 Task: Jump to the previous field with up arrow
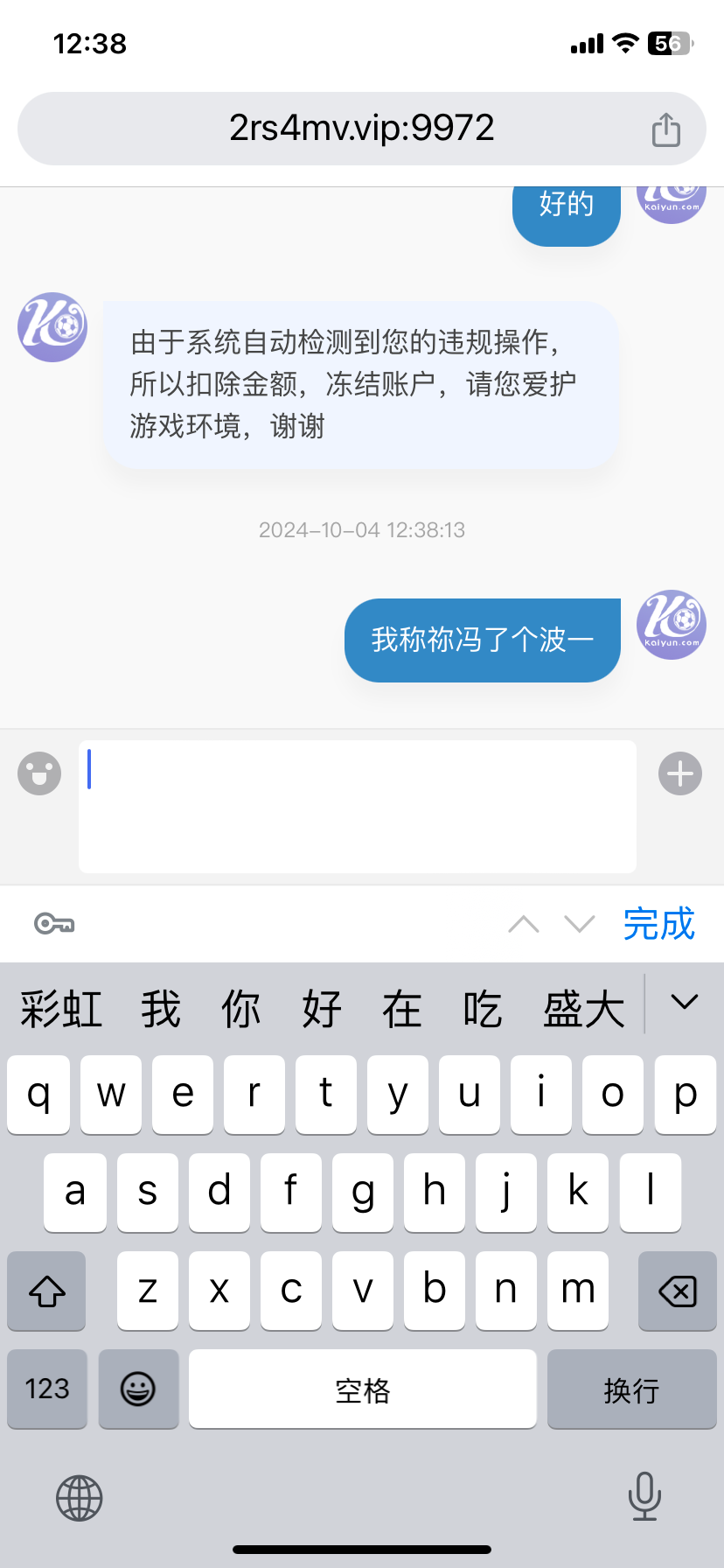524,924
